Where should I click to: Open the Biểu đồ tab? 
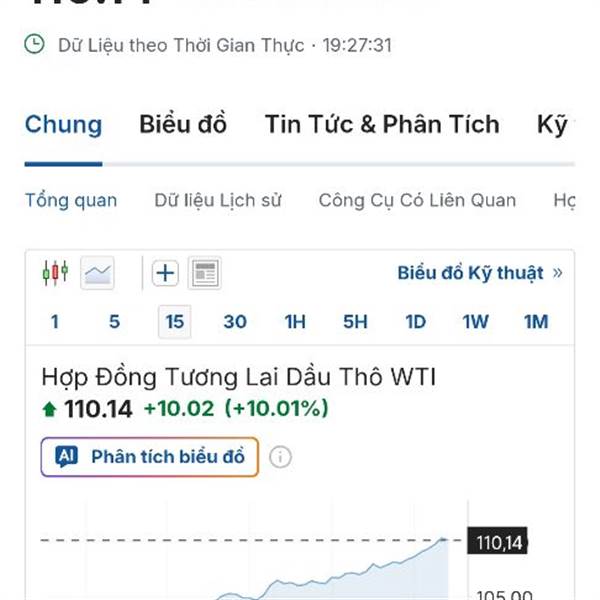(183, 125)
